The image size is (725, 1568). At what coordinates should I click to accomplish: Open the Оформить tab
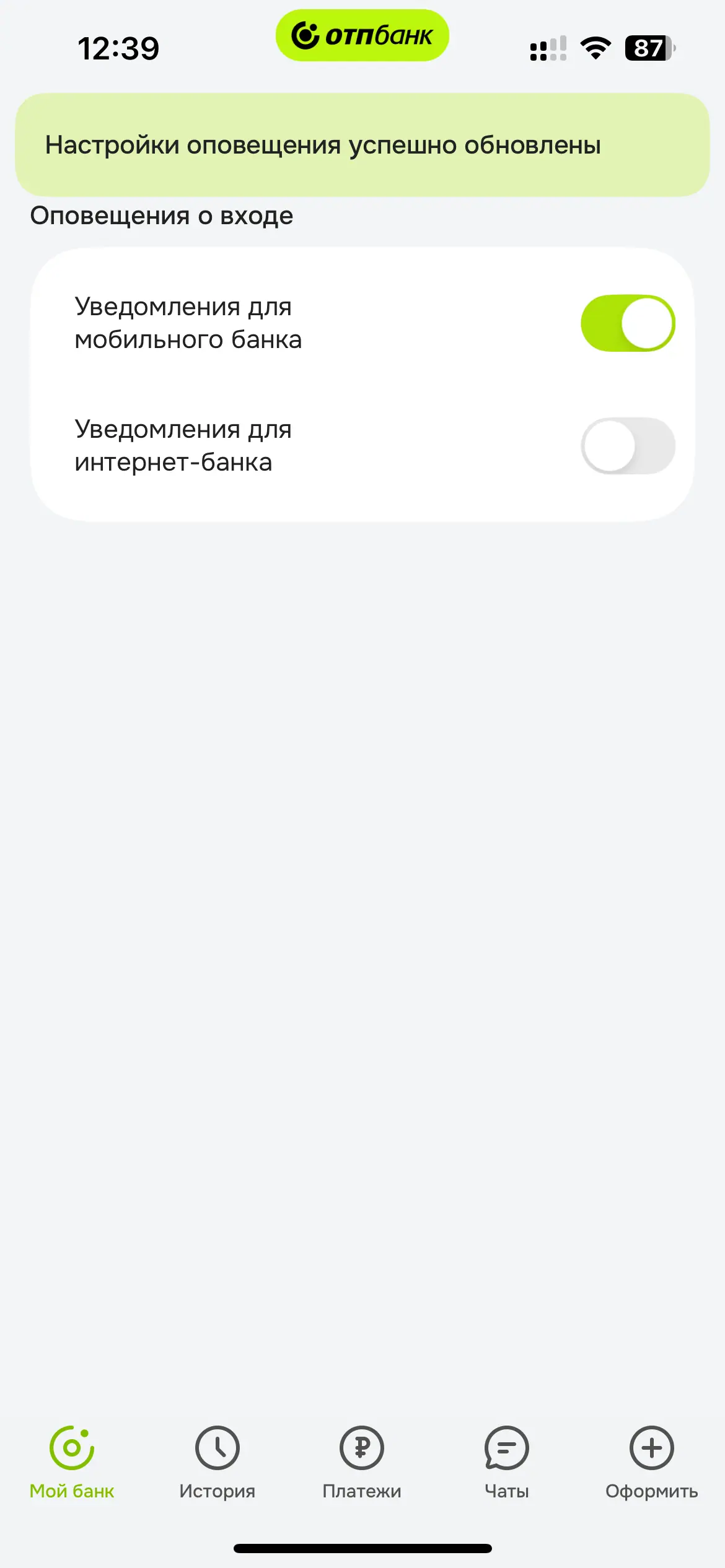[x=651, y=1463]
